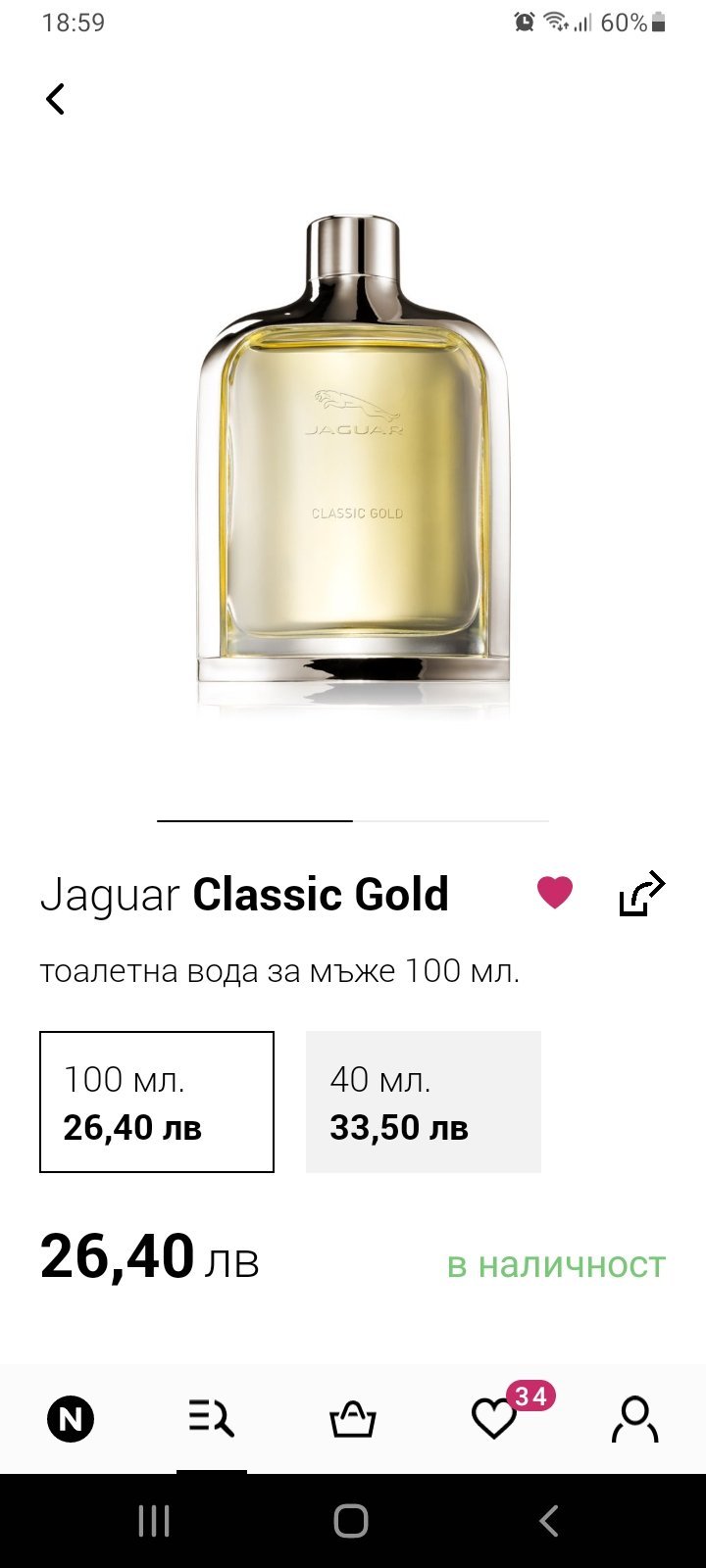Remove Classic Gold from favorites
The image size is (706, 1568).
click(555, 892)
